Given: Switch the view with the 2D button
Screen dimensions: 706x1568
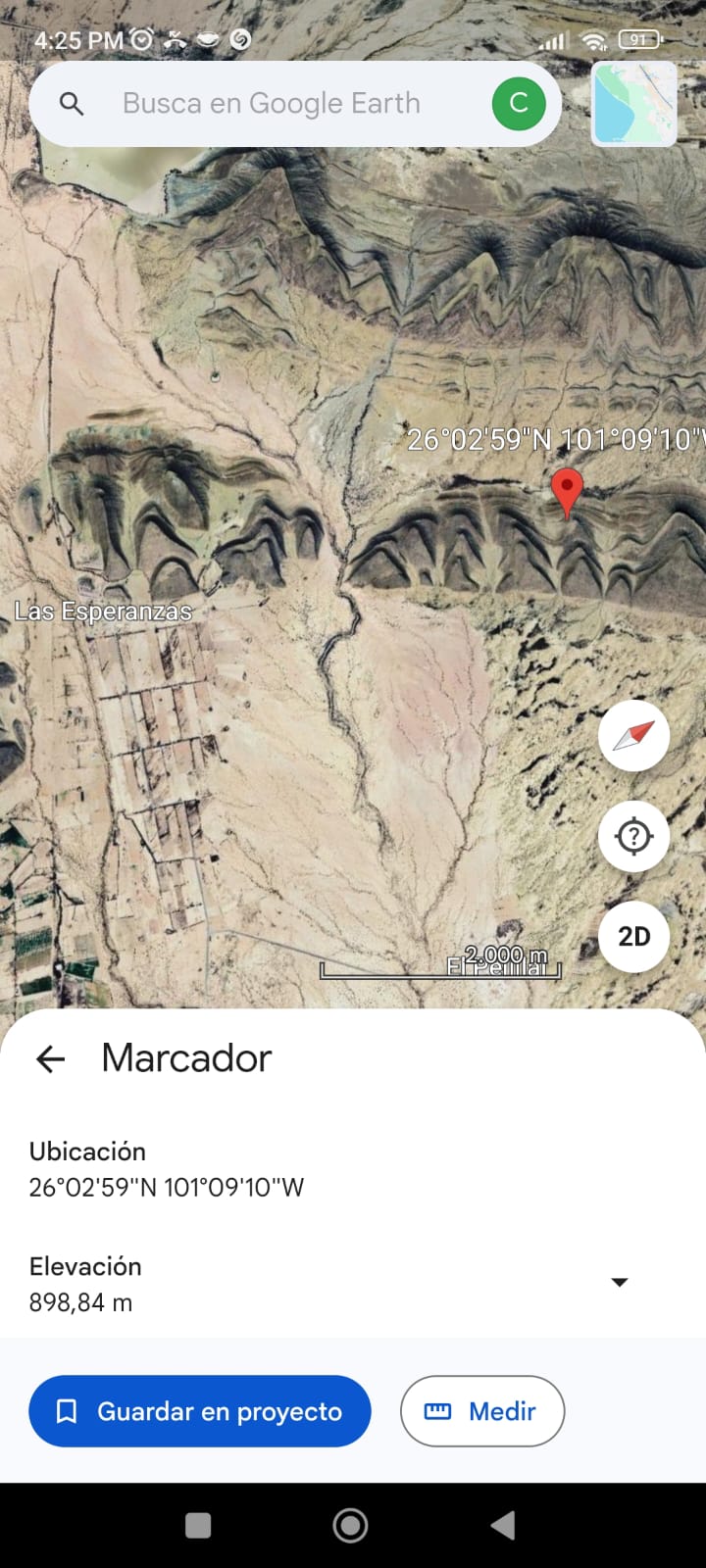Looking at the screenshot, I should coord(633,936).
